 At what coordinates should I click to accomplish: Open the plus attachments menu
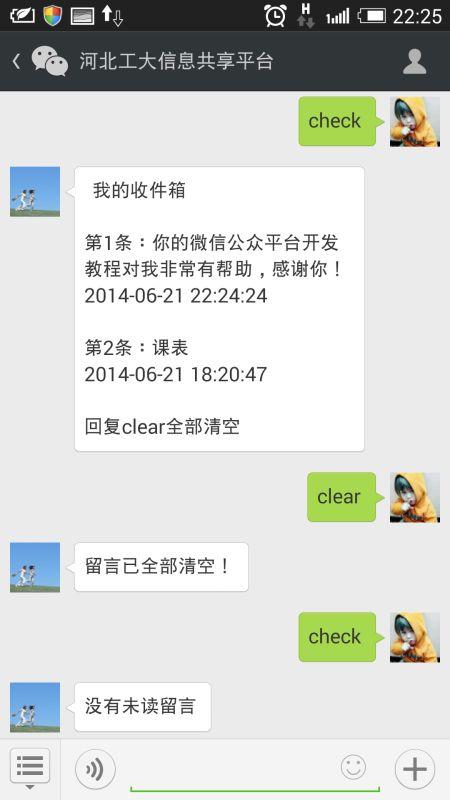(x=415, y=769)
